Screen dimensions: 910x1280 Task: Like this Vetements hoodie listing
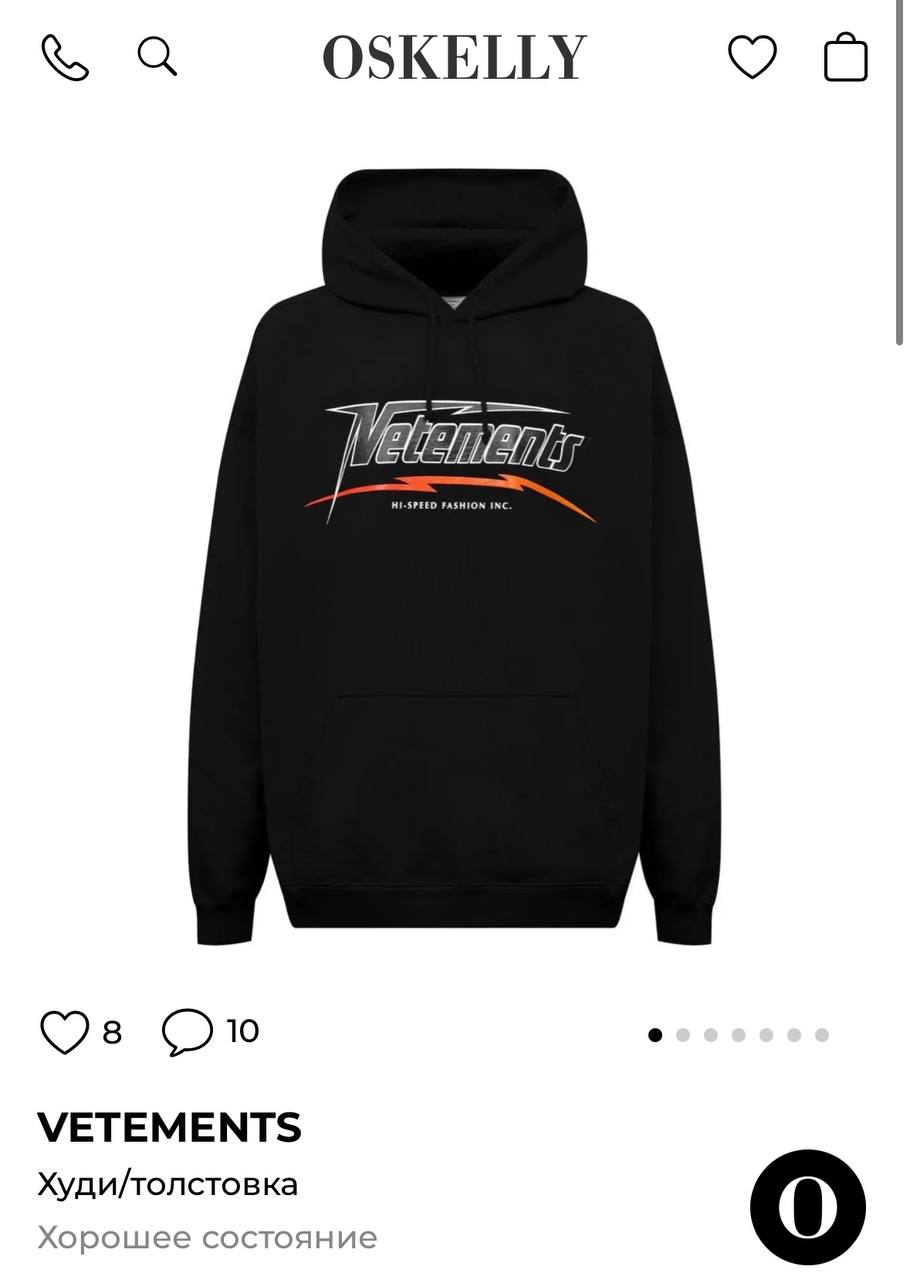point(64,1032)
